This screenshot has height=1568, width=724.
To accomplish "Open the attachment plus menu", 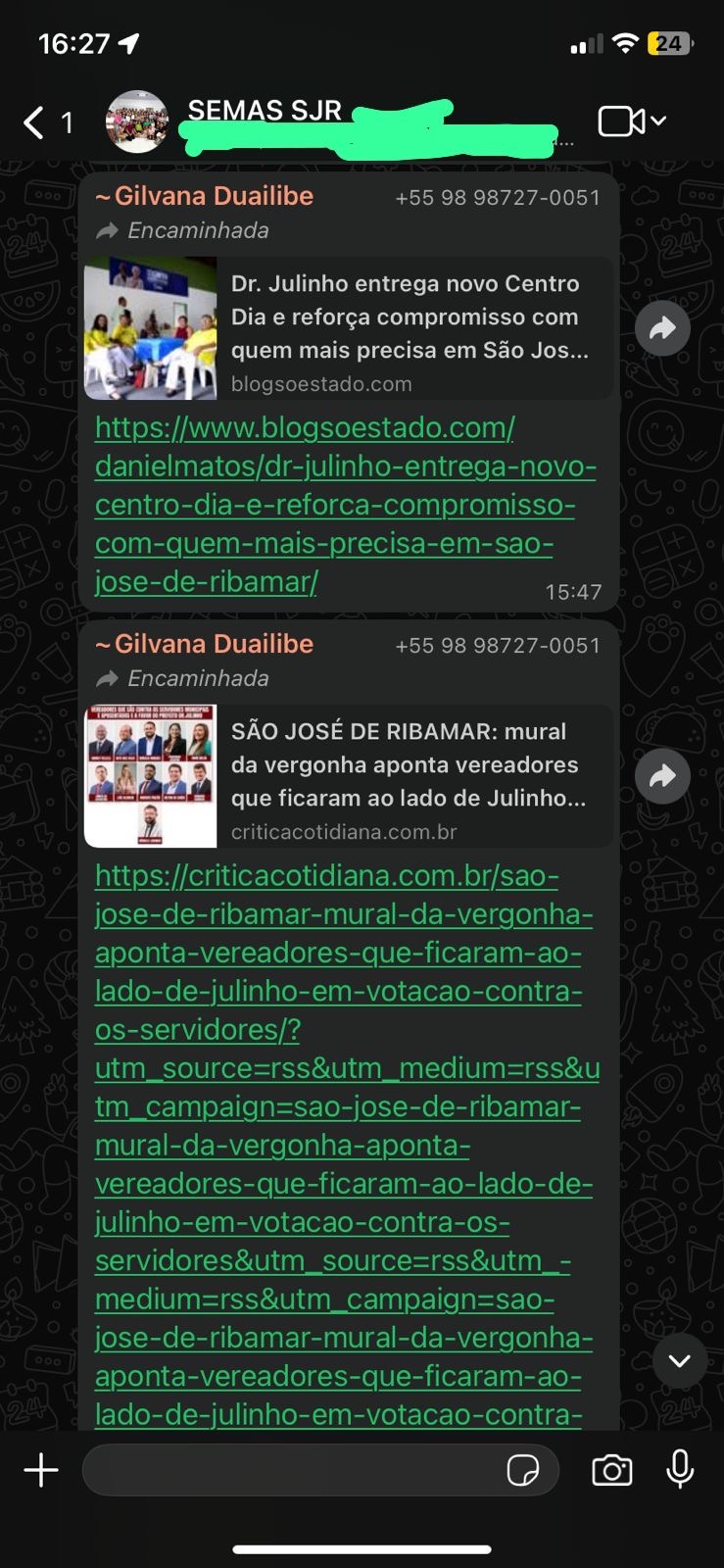I will click(41, 1470).
